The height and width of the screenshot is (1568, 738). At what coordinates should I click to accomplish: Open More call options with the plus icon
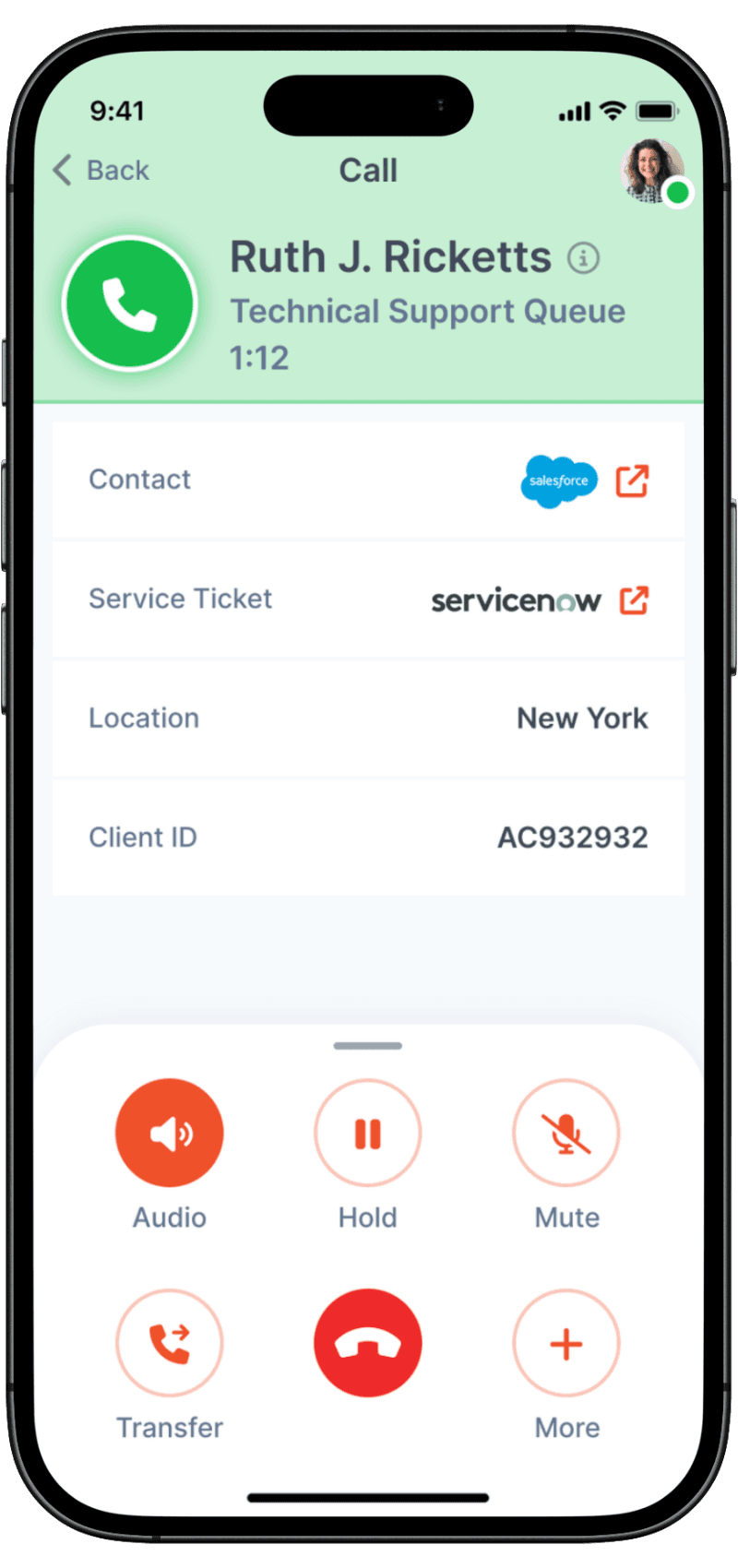coord(566,1342)
